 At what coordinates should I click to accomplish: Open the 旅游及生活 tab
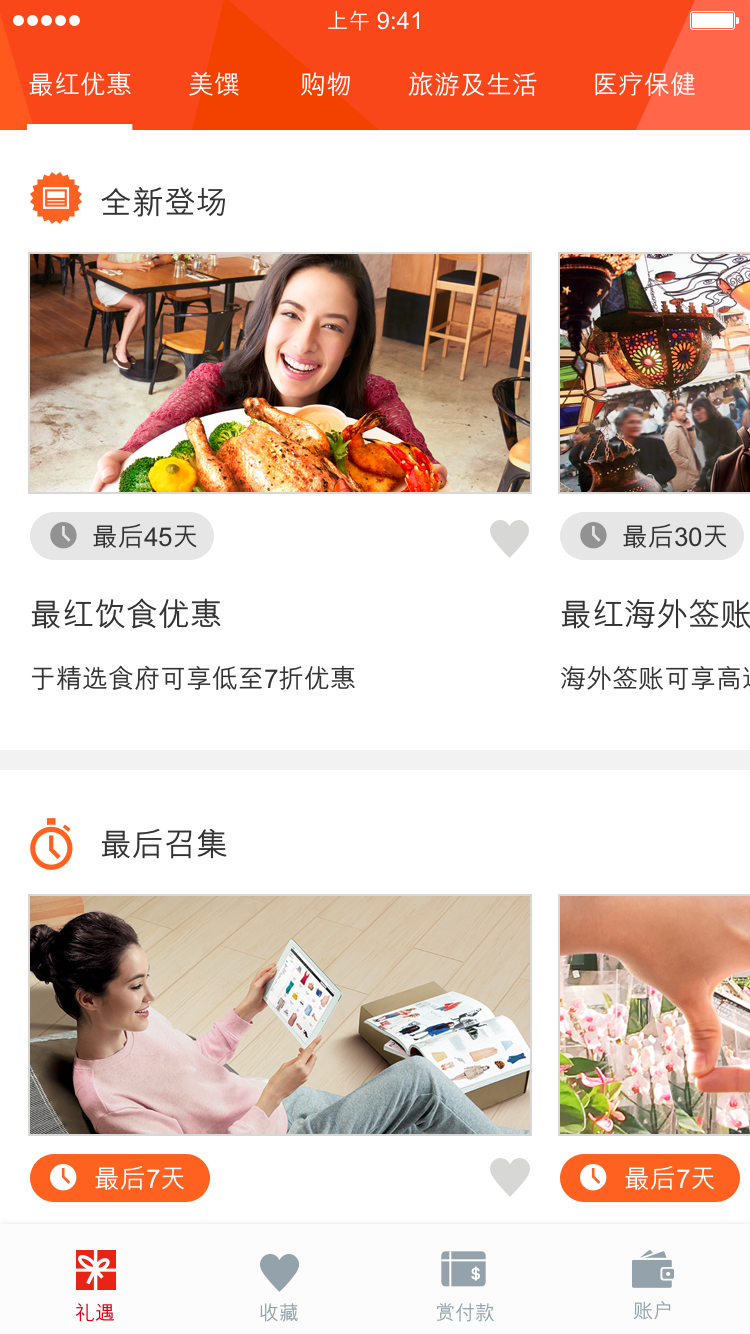click(x=472, y=85)
